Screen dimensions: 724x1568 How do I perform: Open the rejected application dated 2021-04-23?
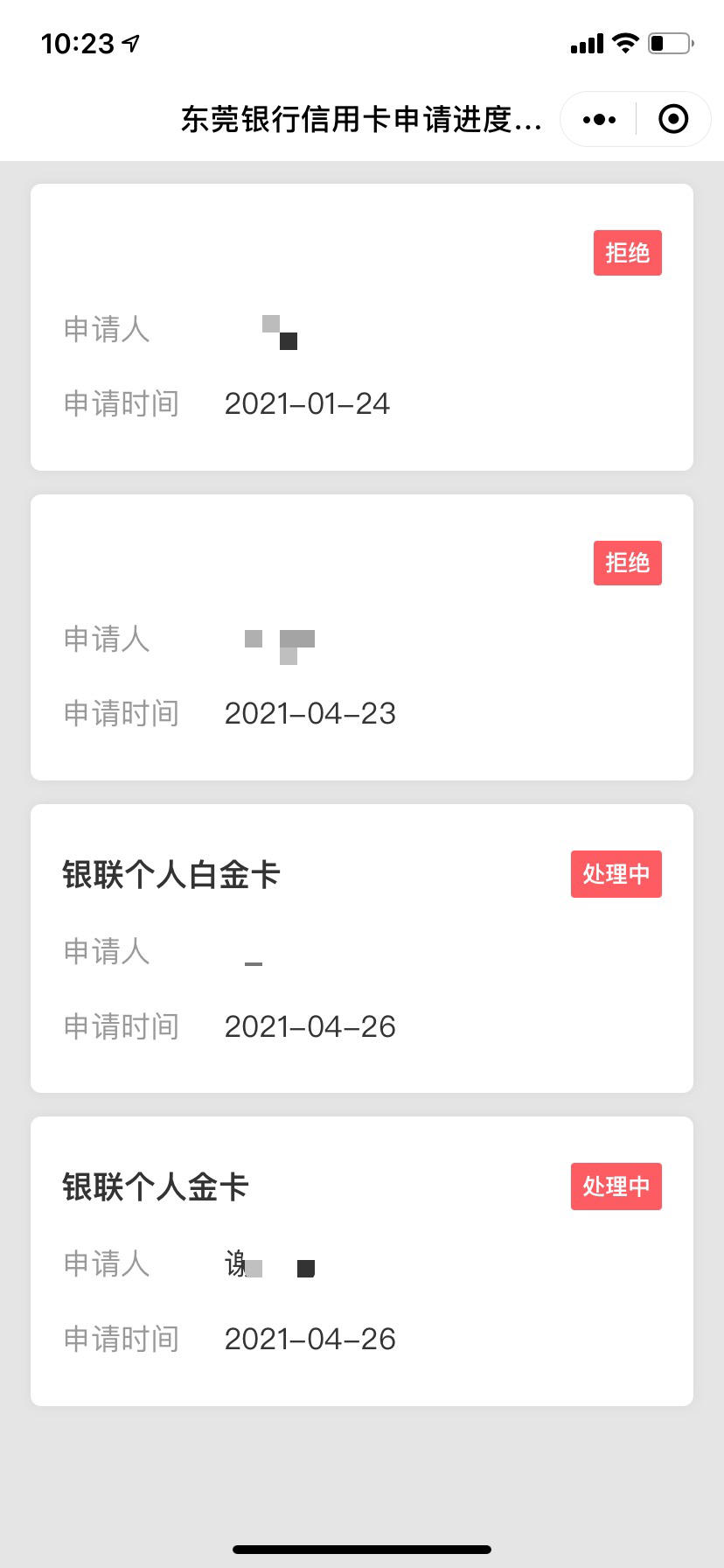(x=362, y=637)
